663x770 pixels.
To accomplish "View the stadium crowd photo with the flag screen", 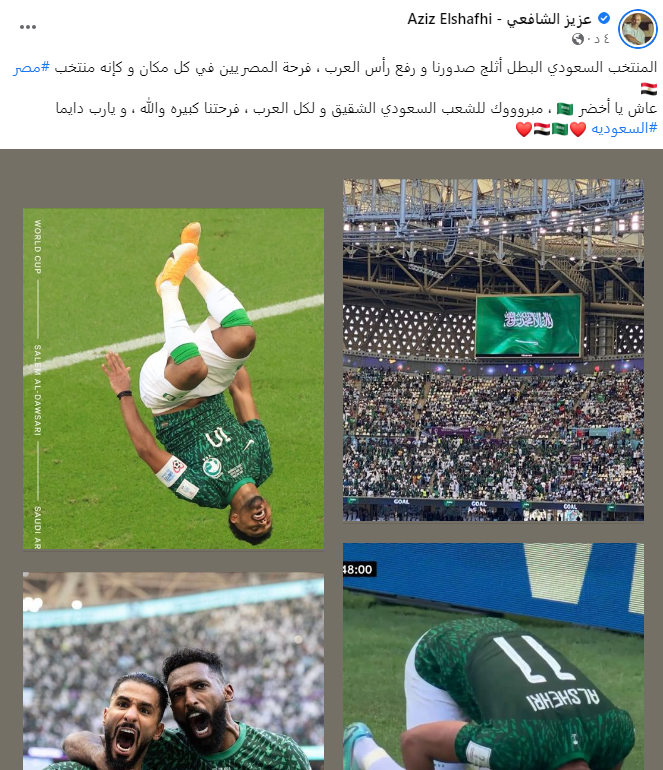I will tap(493, 350).
